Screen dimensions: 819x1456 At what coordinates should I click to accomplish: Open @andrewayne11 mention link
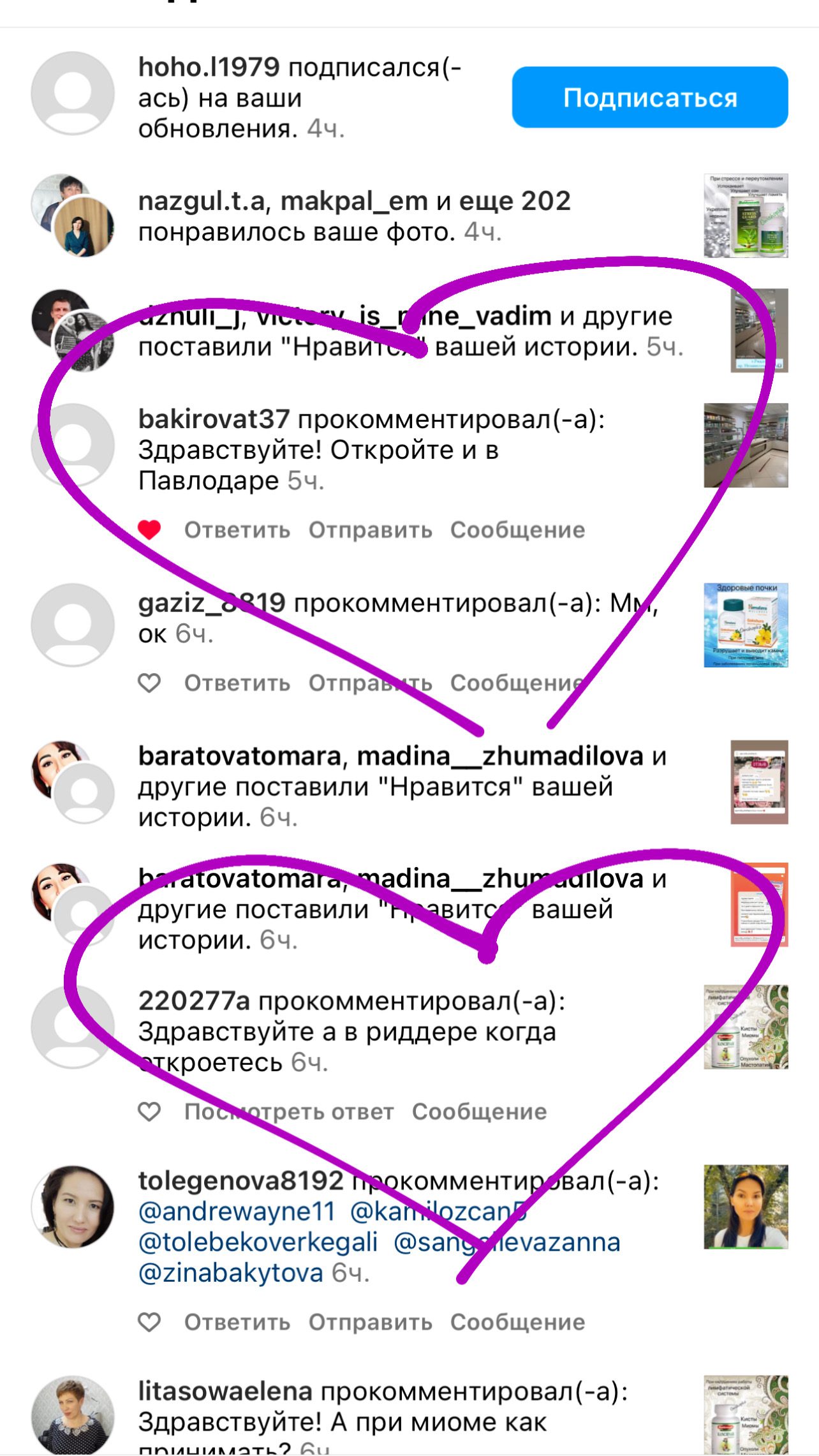pyautogui.click(x=237, y=1212)
